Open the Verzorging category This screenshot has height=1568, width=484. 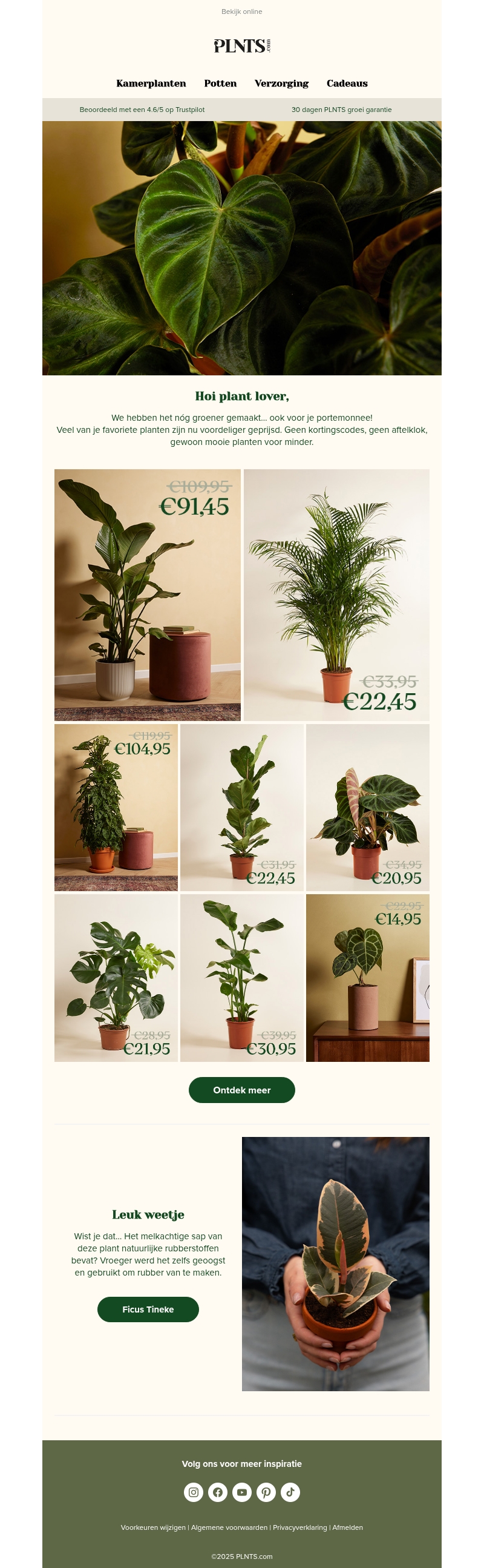point(281,84)
